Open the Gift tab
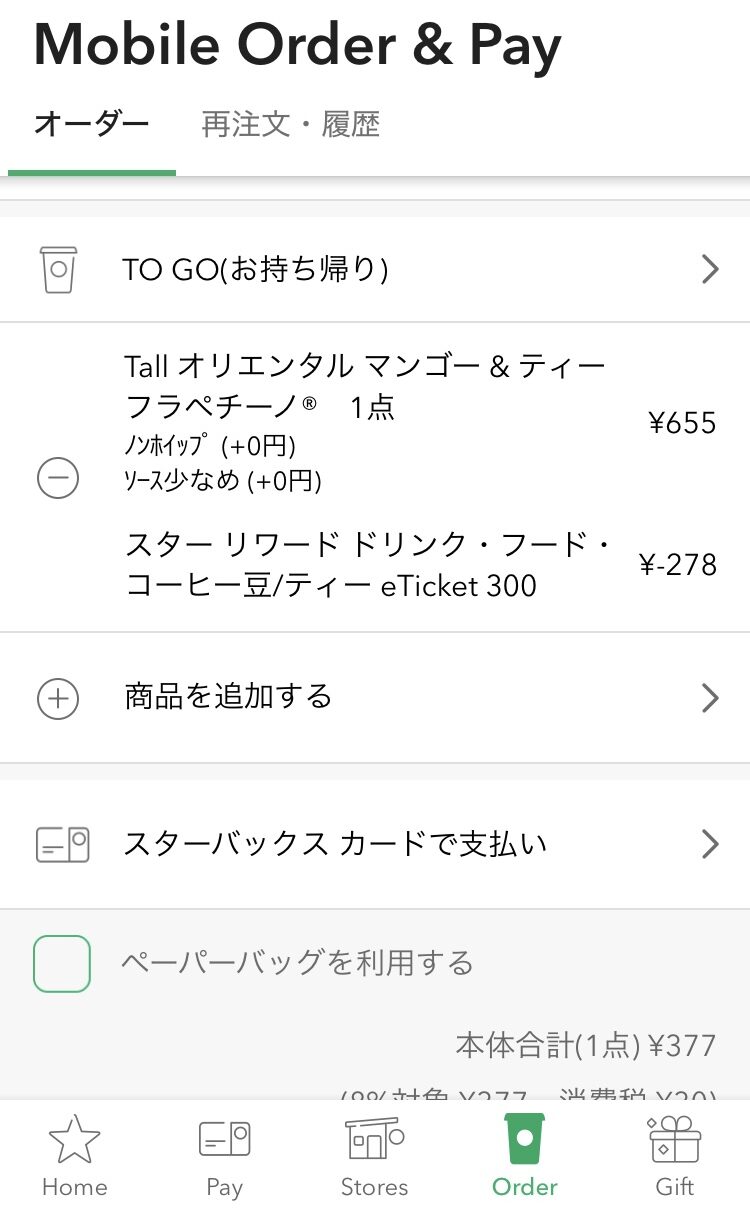Viewport: 750px width, 1209px height. [674, 1156]
